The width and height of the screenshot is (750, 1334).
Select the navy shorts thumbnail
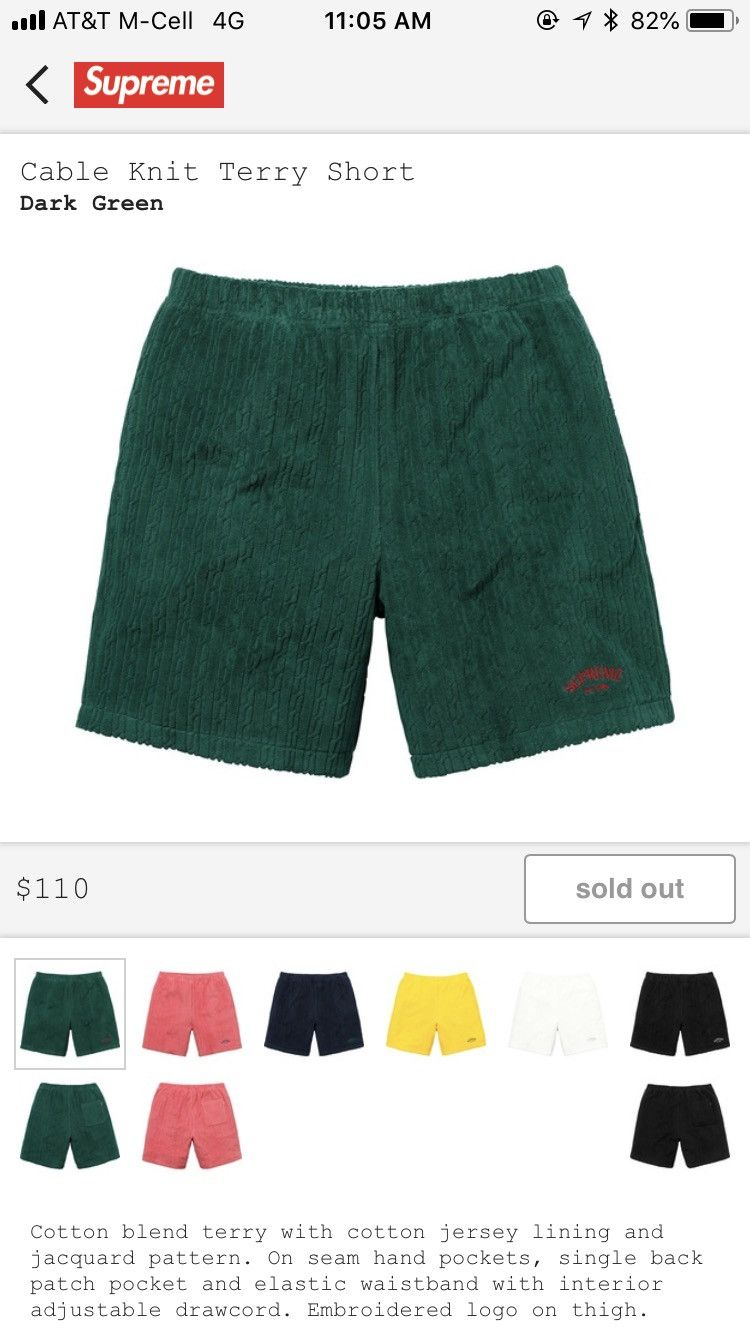[314, 1014]
